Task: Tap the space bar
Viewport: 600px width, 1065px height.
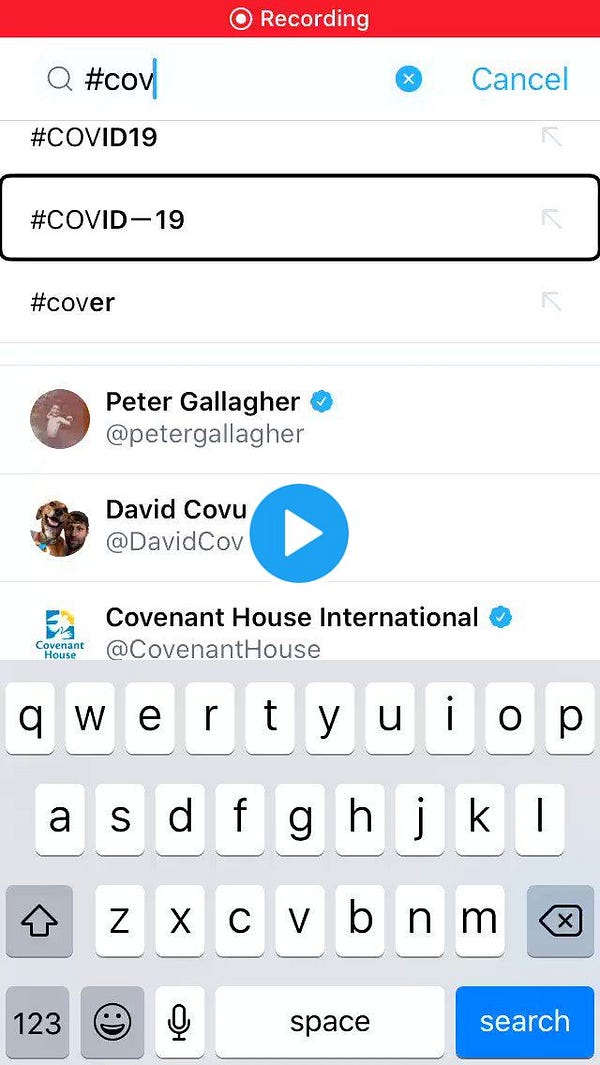Action: click(x=330, y=1022)
